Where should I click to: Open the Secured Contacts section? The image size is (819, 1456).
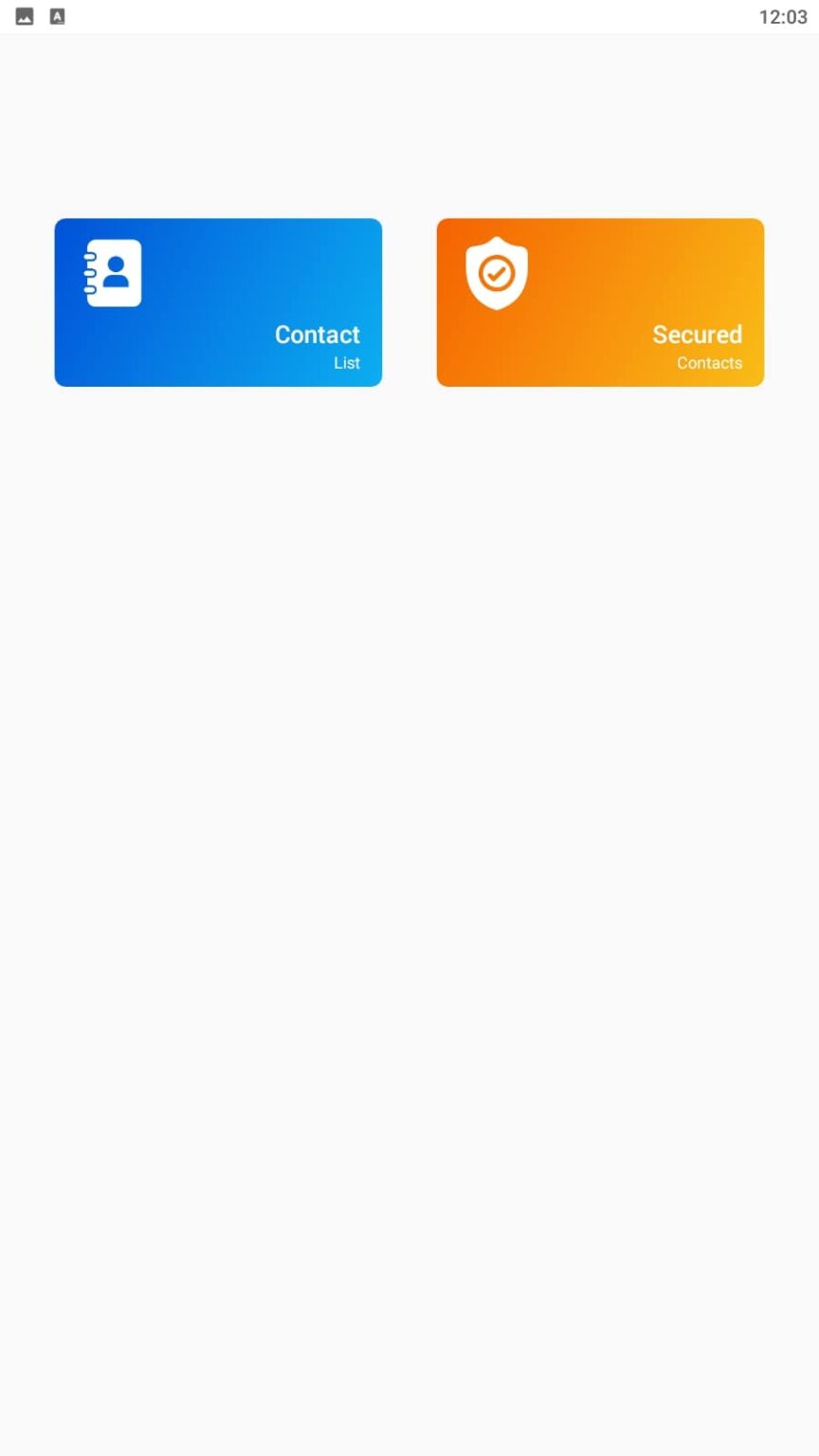pyautogui.click(x=600, y=302)
